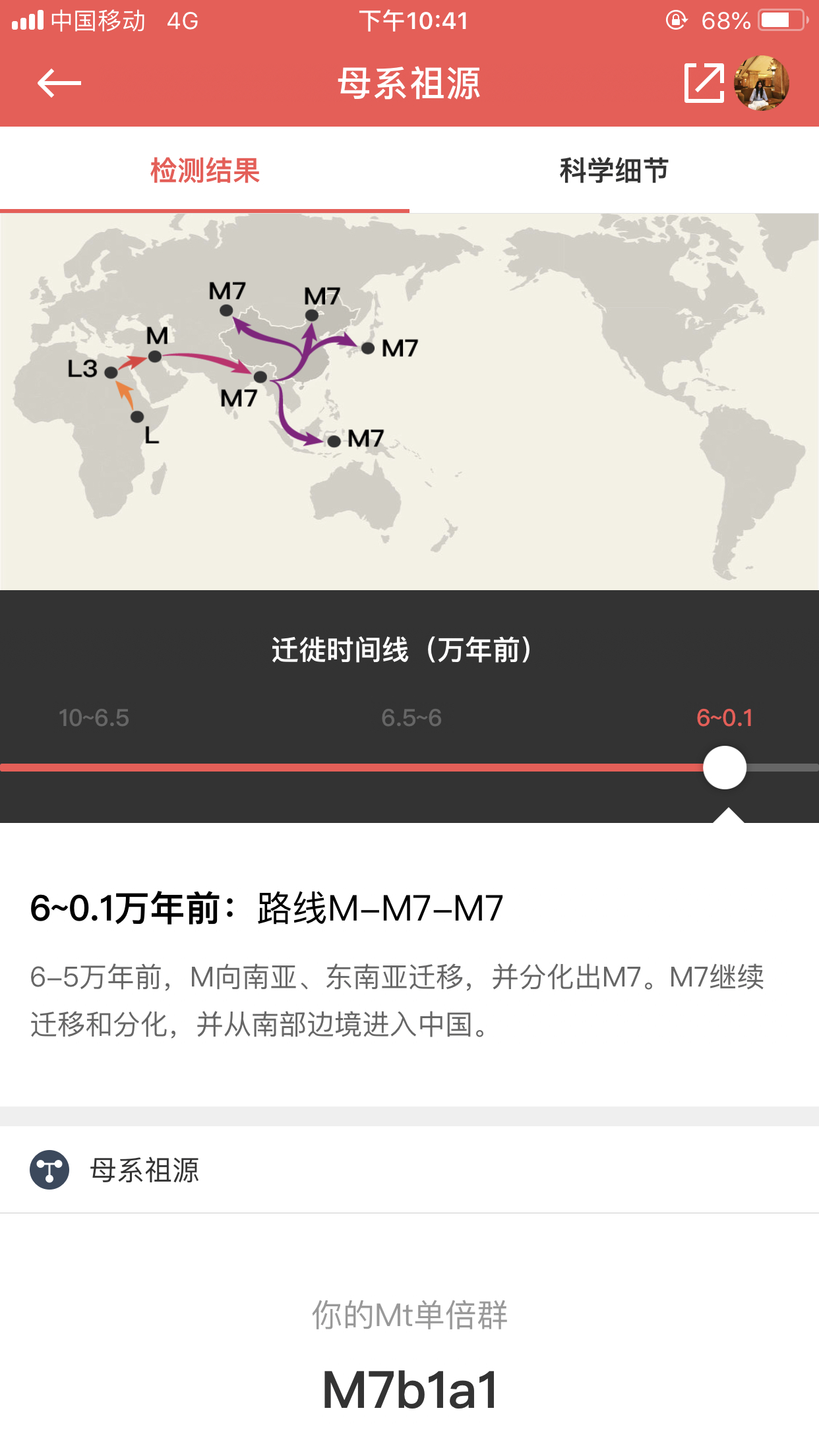
Task: Select the 6~0.1 timeline period
Action: tap(725, 717)
